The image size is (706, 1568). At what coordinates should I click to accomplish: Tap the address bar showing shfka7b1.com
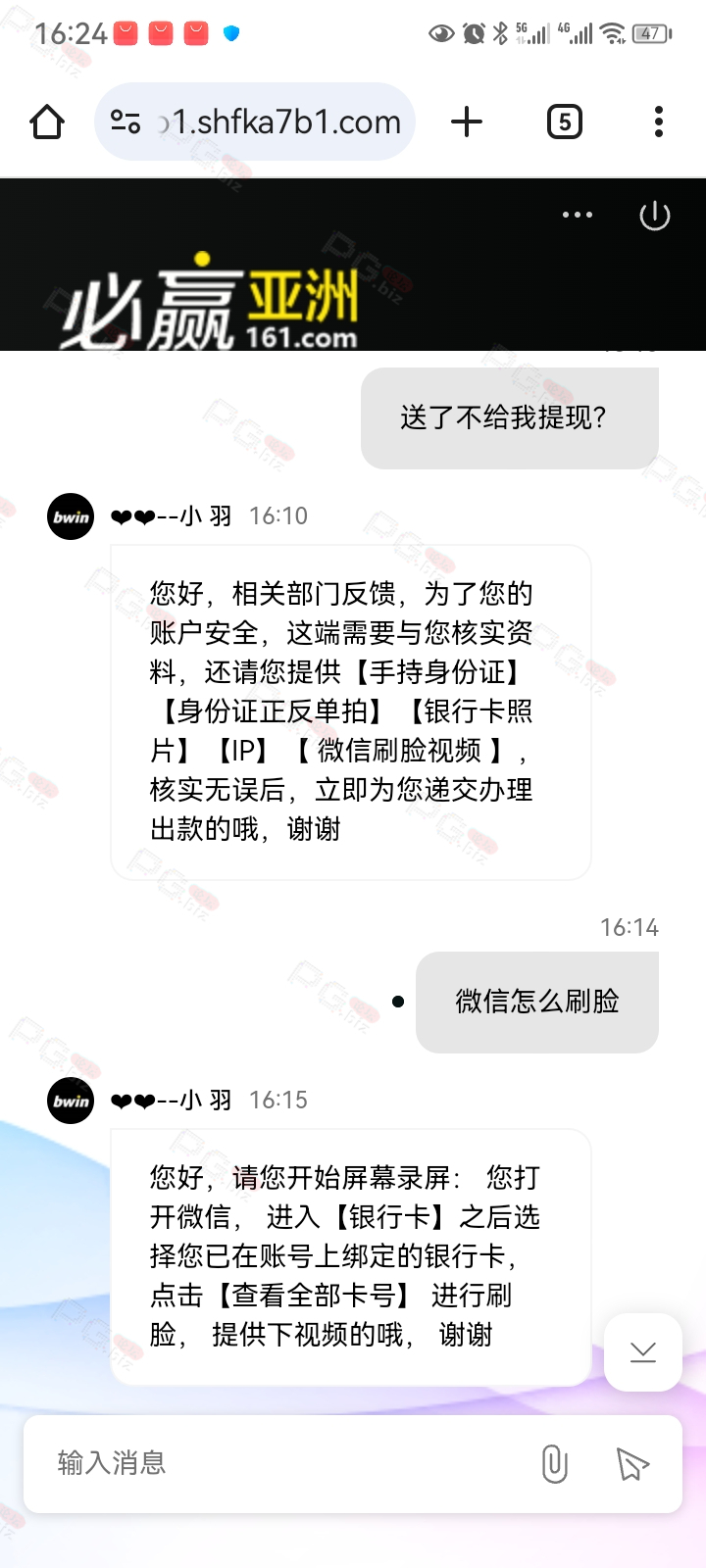click(284, 122)
